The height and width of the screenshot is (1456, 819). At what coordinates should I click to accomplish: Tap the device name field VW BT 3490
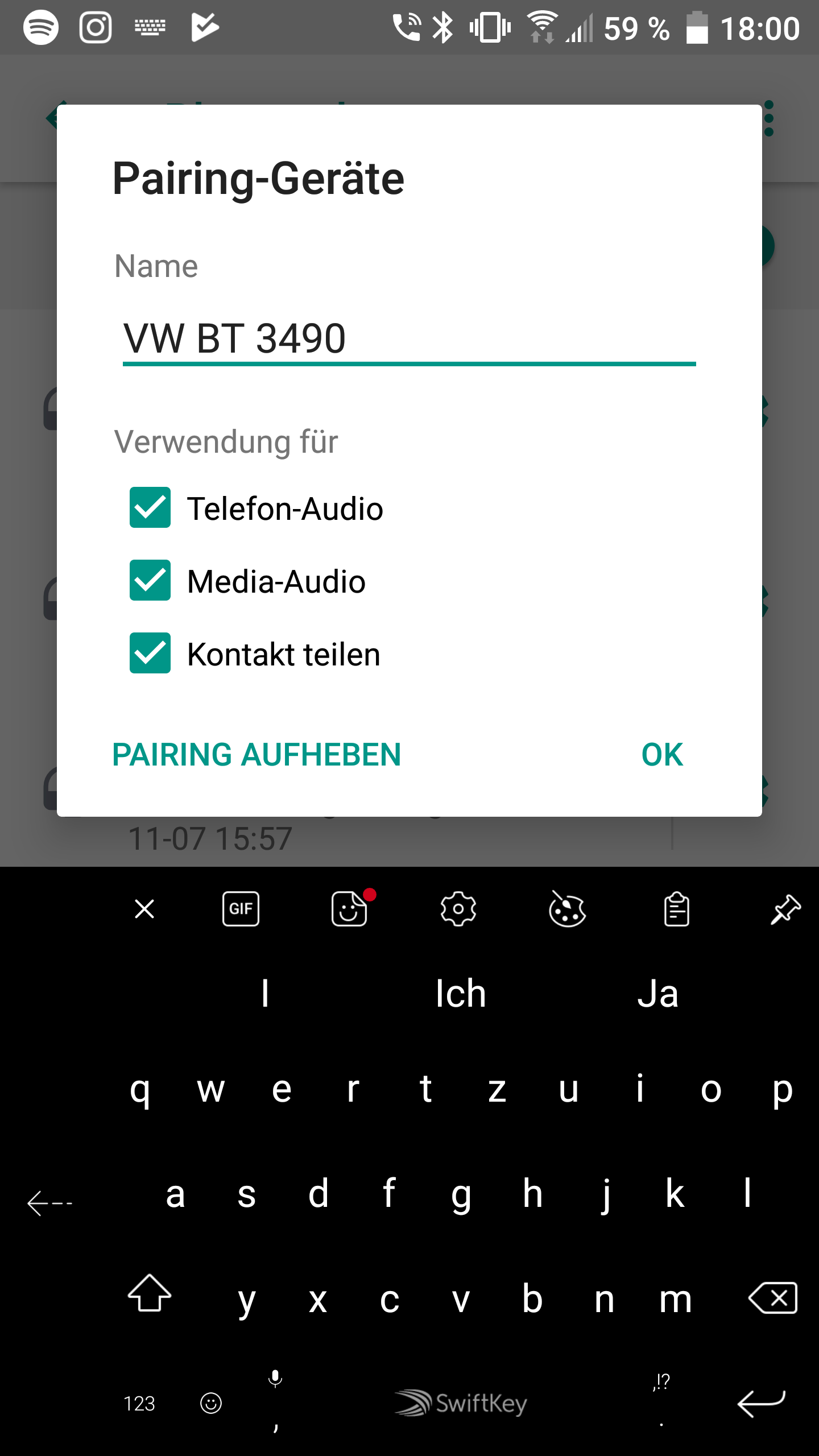pyautogui.click(x=408, y=339)
